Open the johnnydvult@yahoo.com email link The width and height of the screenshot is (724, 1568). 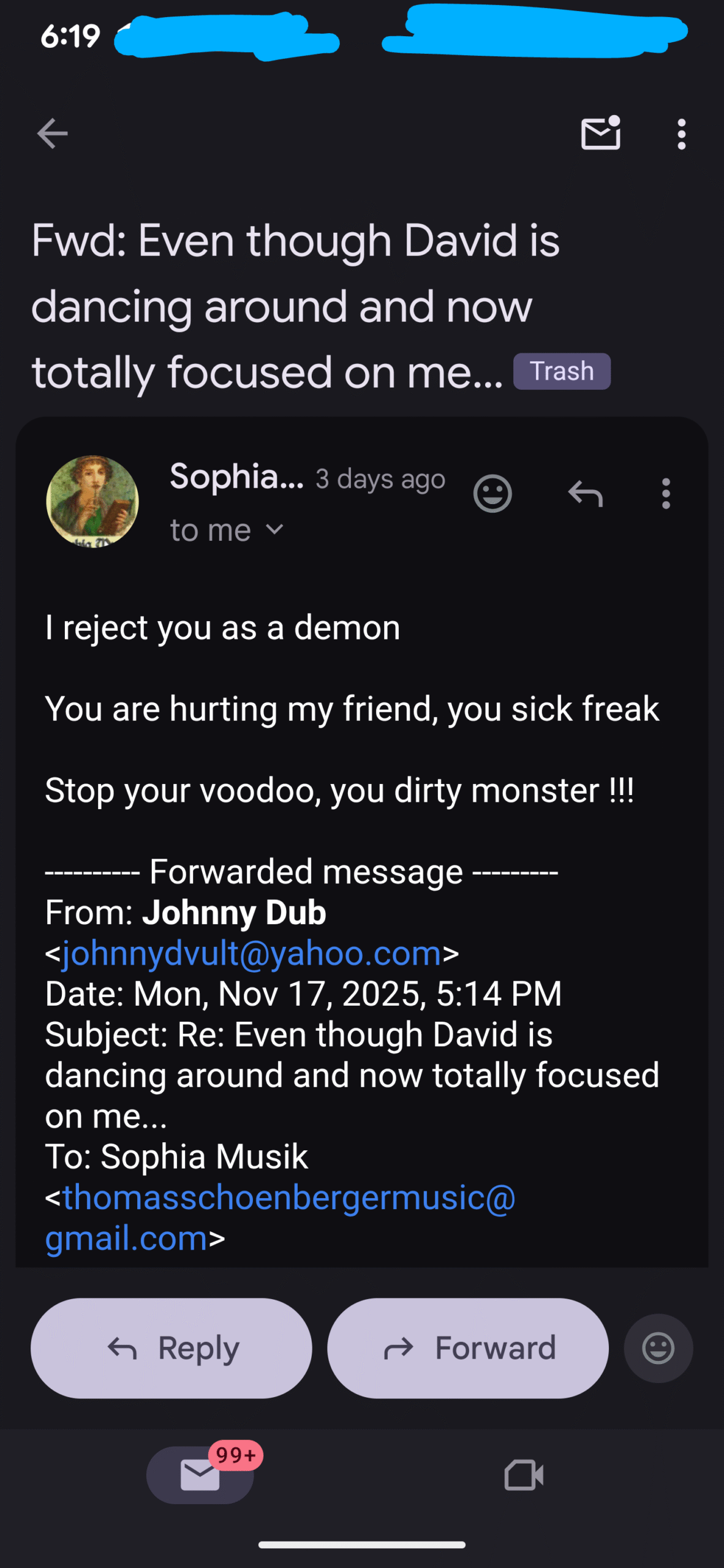point(251,954)
